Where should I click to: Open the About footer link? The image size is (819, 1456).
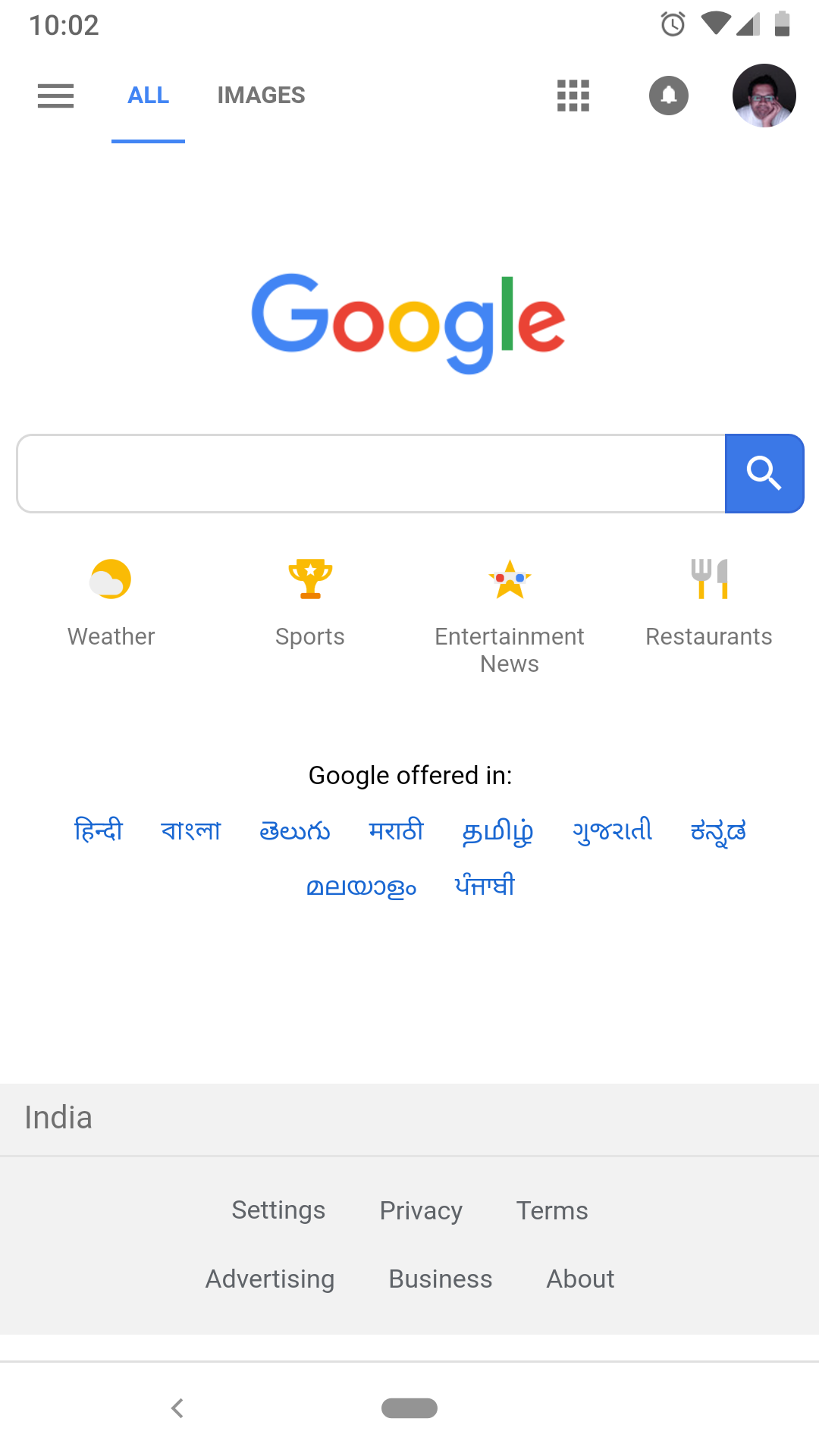point(580,1279)
